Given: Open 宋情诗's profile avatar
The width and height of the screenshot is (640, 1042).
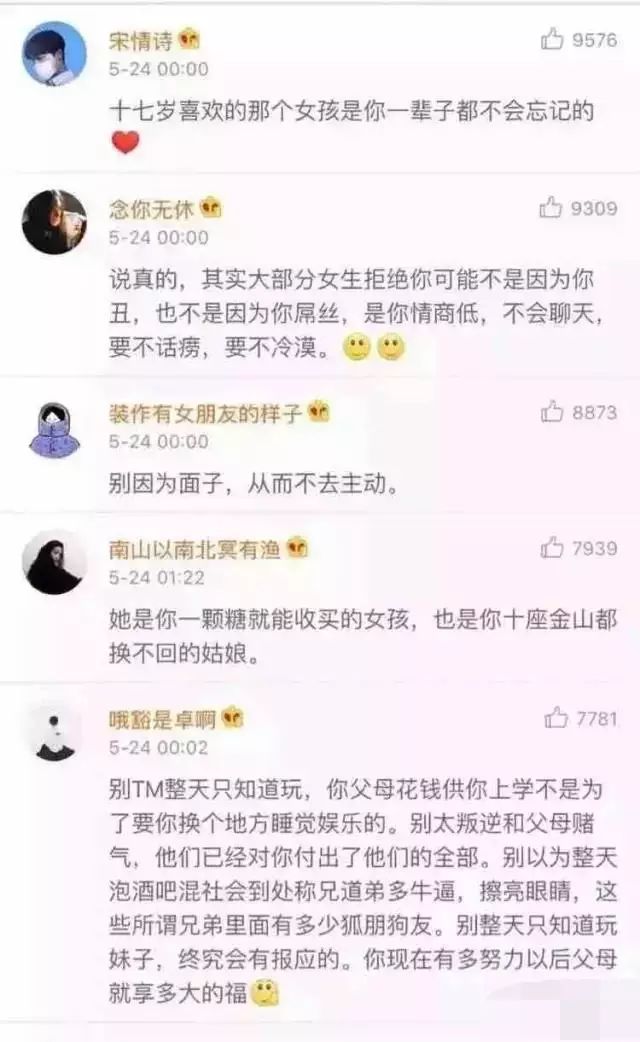Looking at the screenshot, I should click(x=54, y=53).
